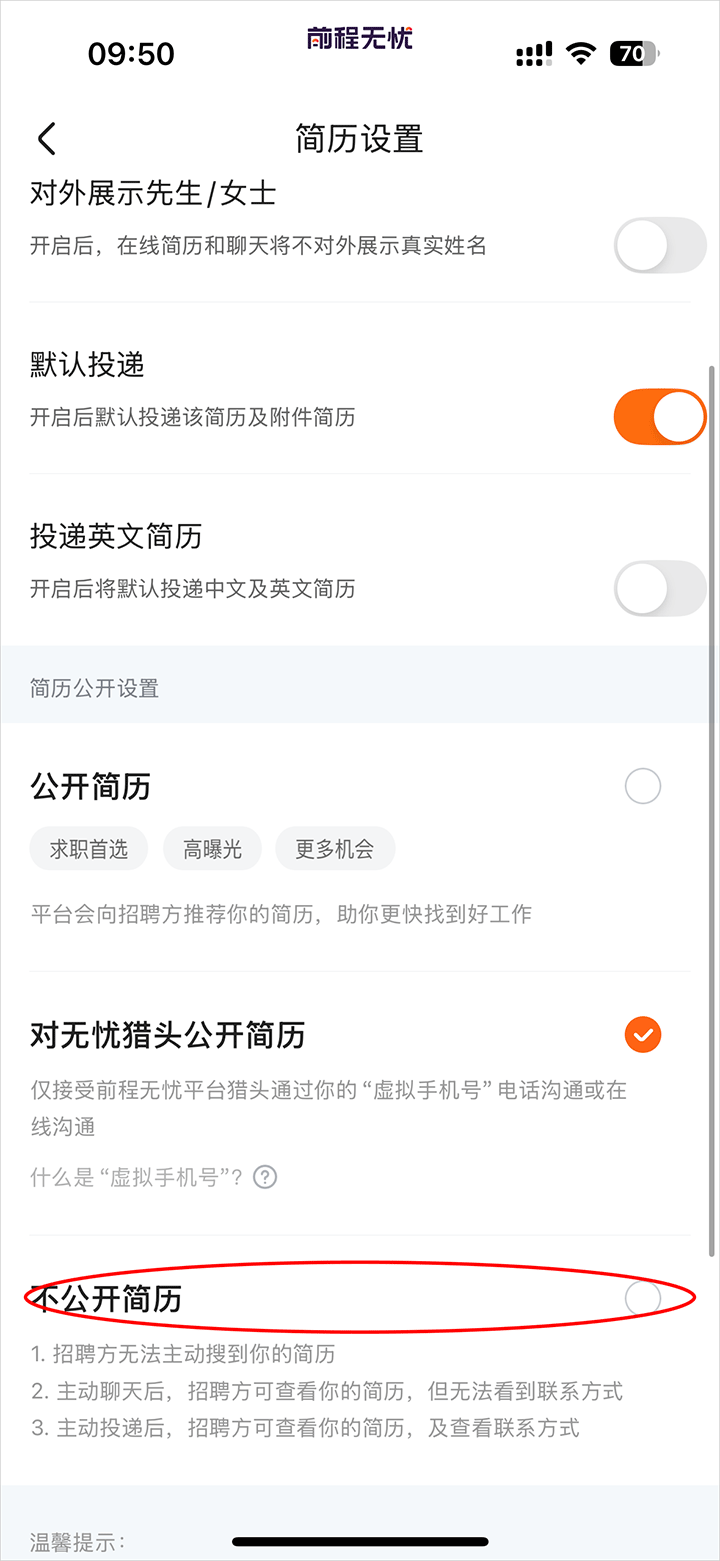Enable 投递英文简历 switch
This screenshot has height=1561, width=720.
point(659,588)
